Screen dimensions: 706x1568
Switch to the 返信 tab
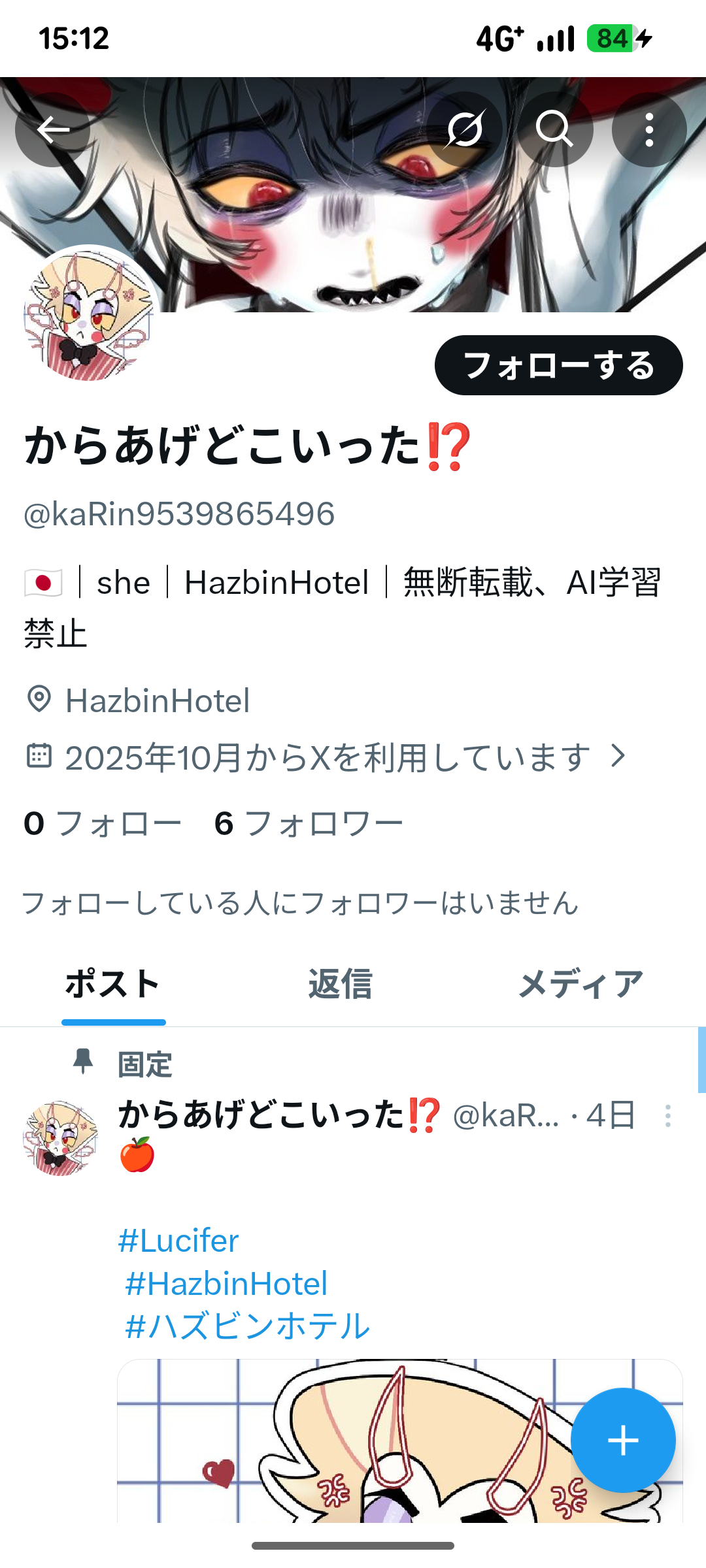[341, 985]
